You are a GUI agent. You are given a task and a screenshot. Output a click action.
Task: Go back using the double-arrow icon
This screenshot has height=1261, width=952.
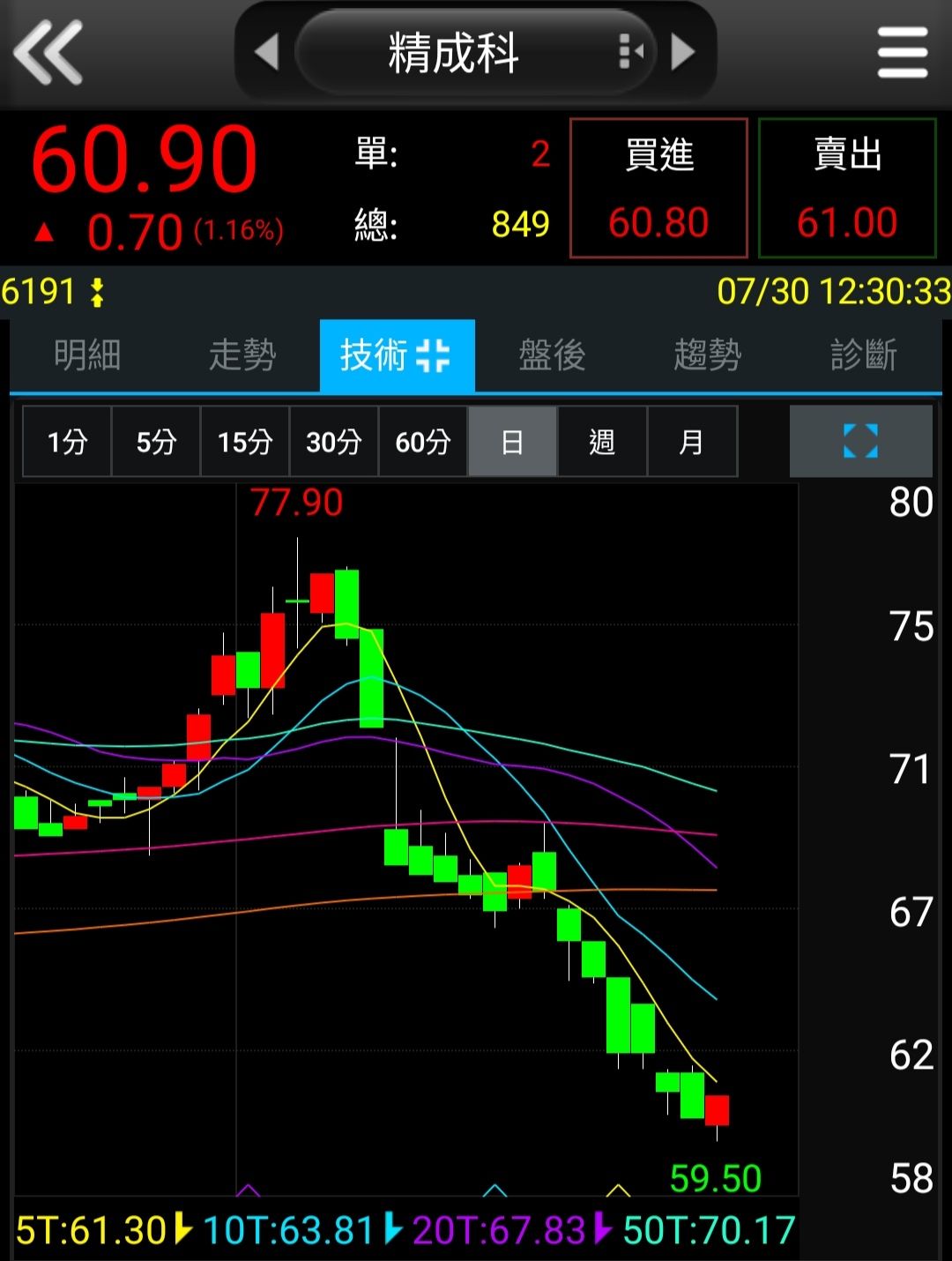click(48, 53)
